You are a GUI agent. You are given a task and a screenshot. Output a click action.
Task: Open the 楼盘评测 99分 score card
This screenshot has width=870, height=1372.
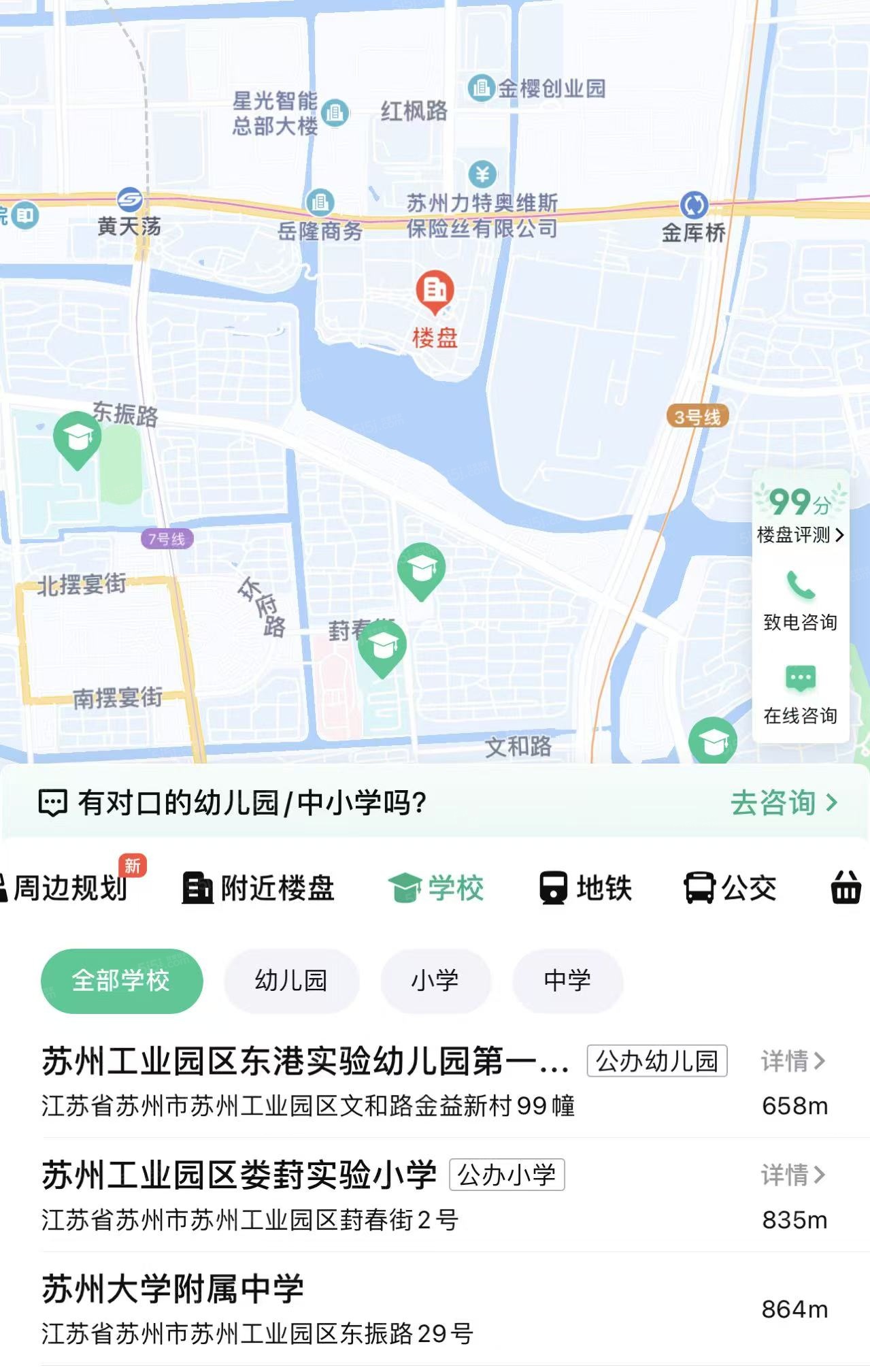tap(800, 514)
